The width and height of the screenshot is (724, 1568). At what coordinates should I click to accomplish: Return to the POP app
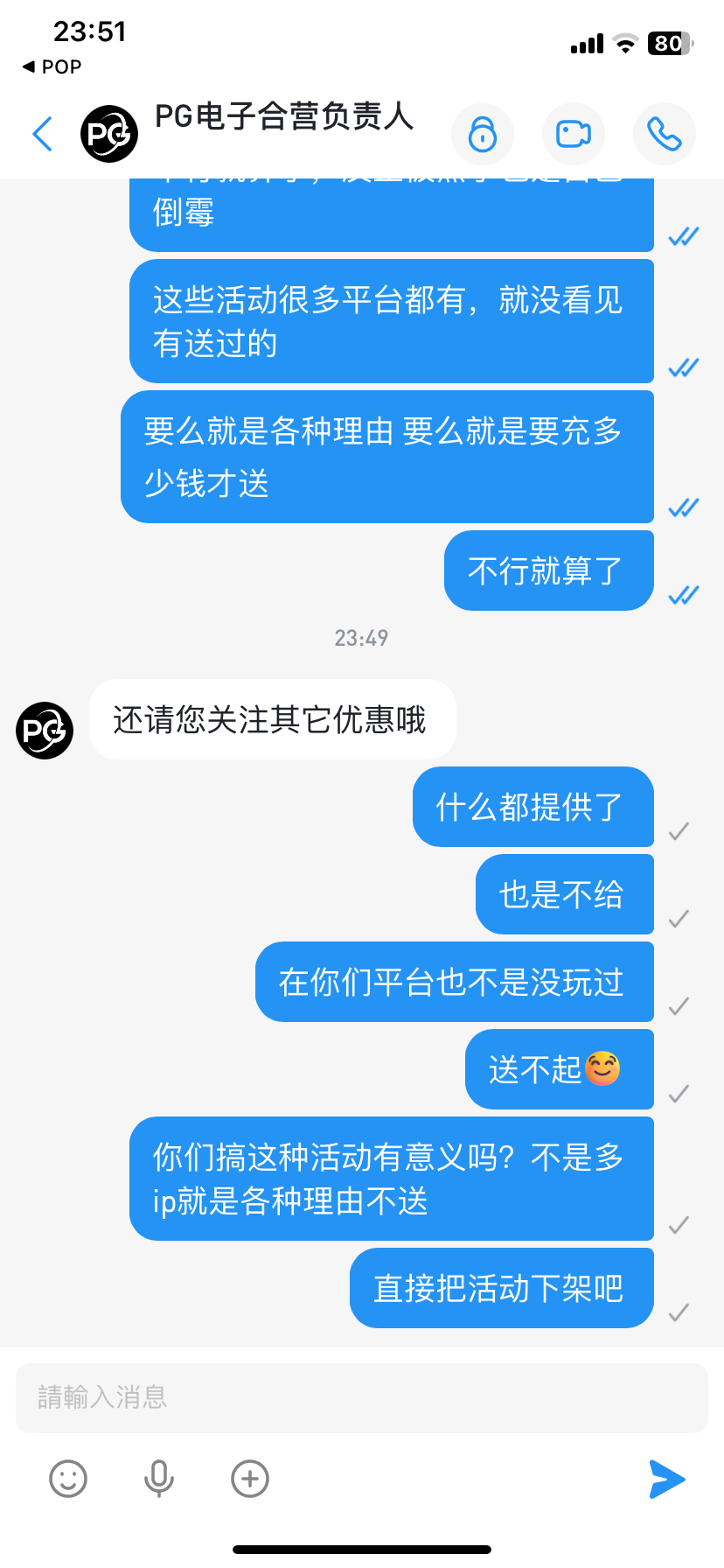(x=52, y=66)
